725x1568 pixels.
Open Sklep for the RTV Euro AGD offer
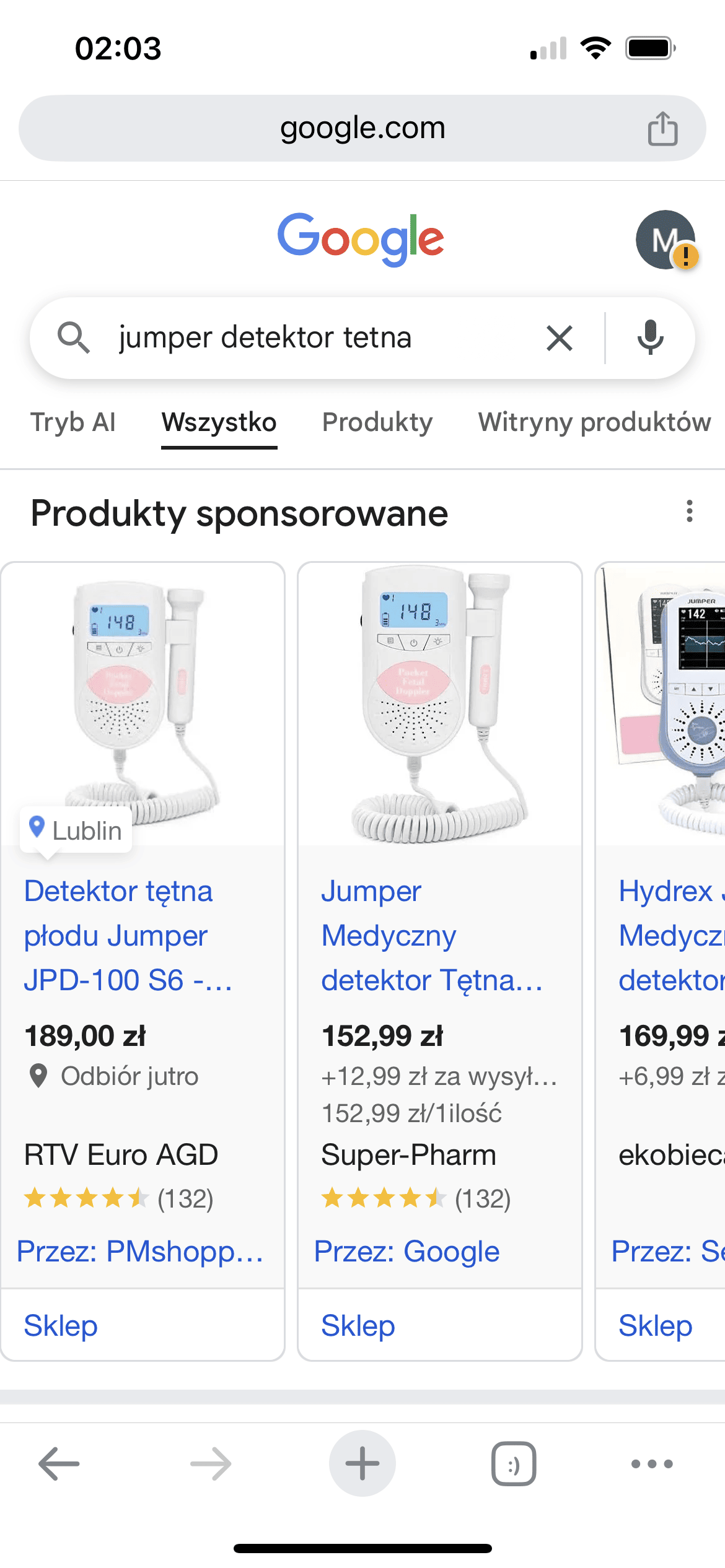tap(61, 1325)
